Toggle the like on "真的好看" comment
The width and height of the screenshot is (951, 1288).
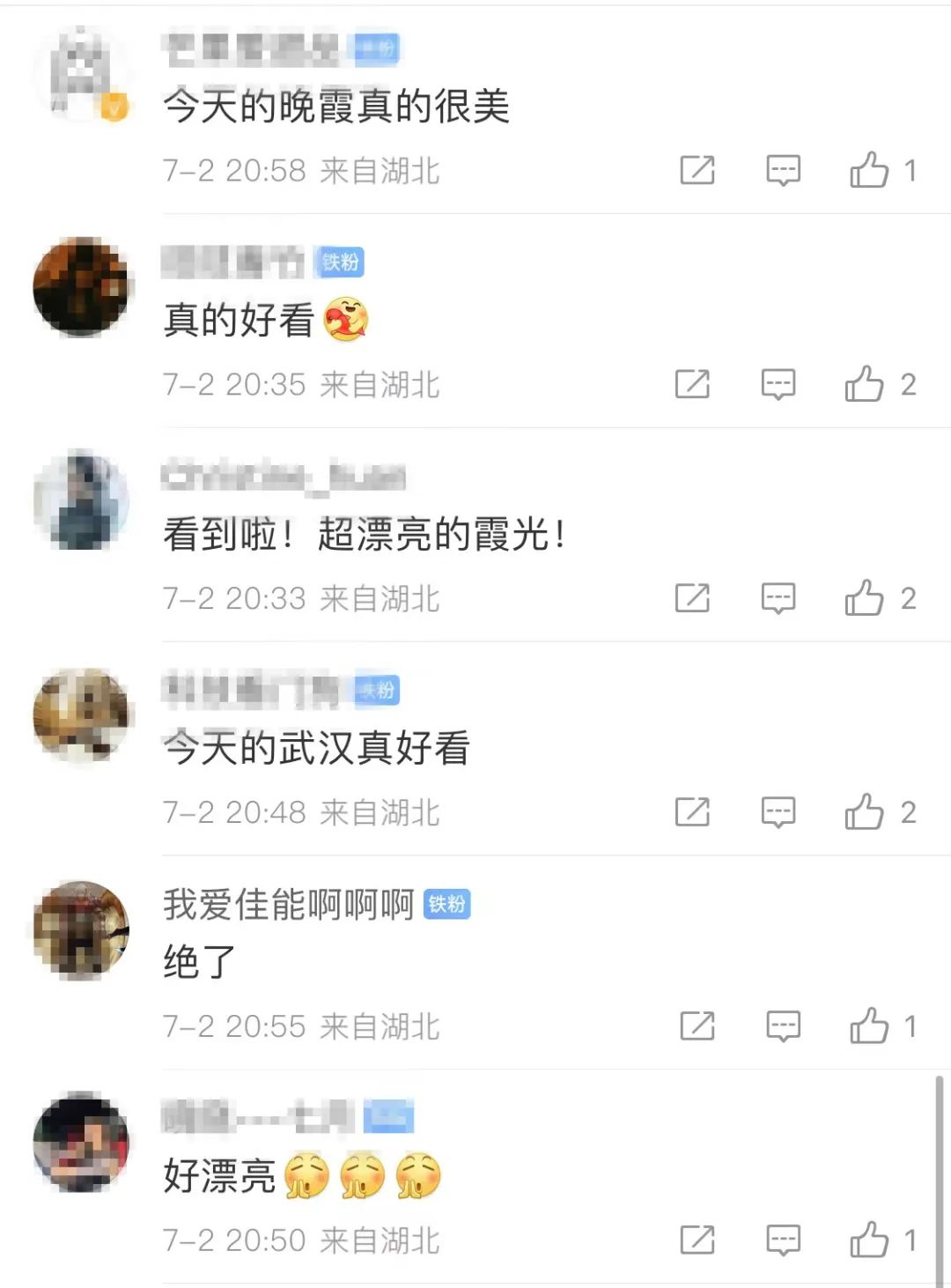[867, 384]
